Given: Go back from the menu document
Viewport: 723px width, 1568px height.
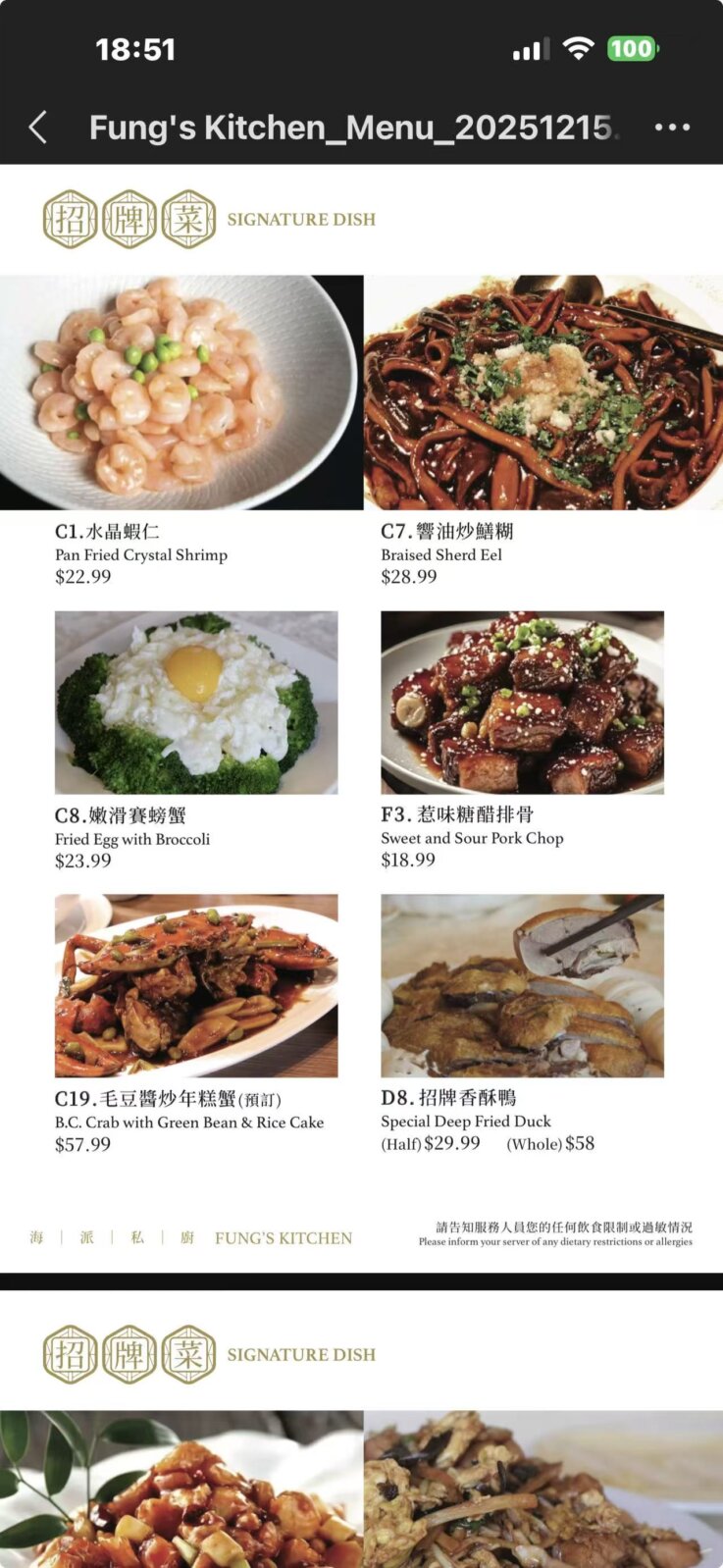Looking at the screenshot, I should pyautogui.click(x=38, y=128).
